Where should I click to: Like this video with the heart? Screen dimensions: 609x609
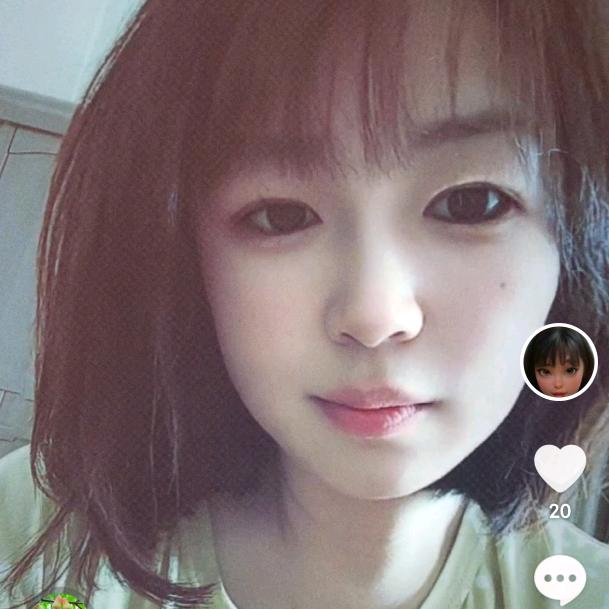click(x=559, y=467)
